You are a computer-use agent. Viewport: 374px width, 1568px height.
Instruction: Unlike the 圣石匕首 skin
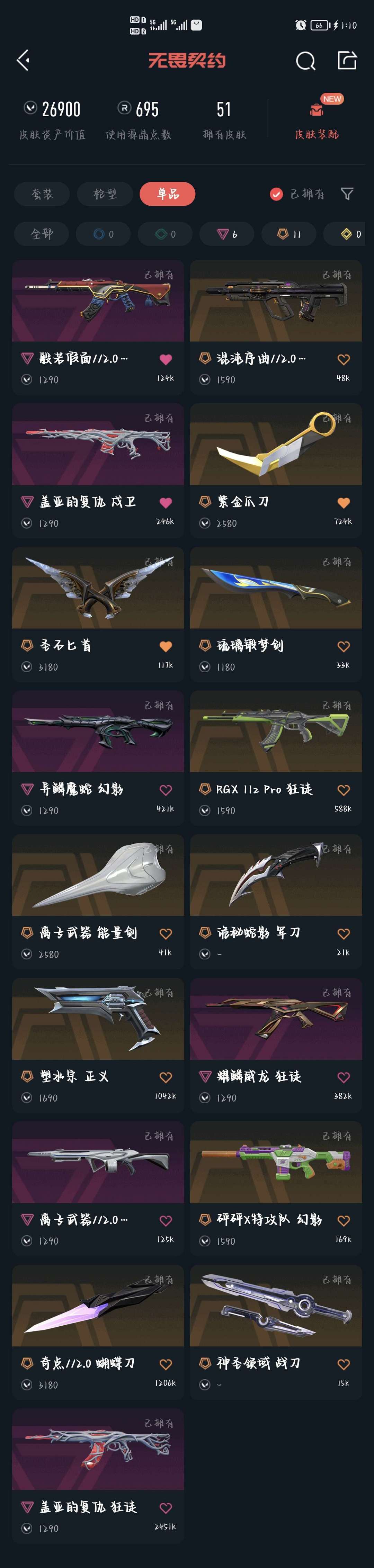point(166,646)
